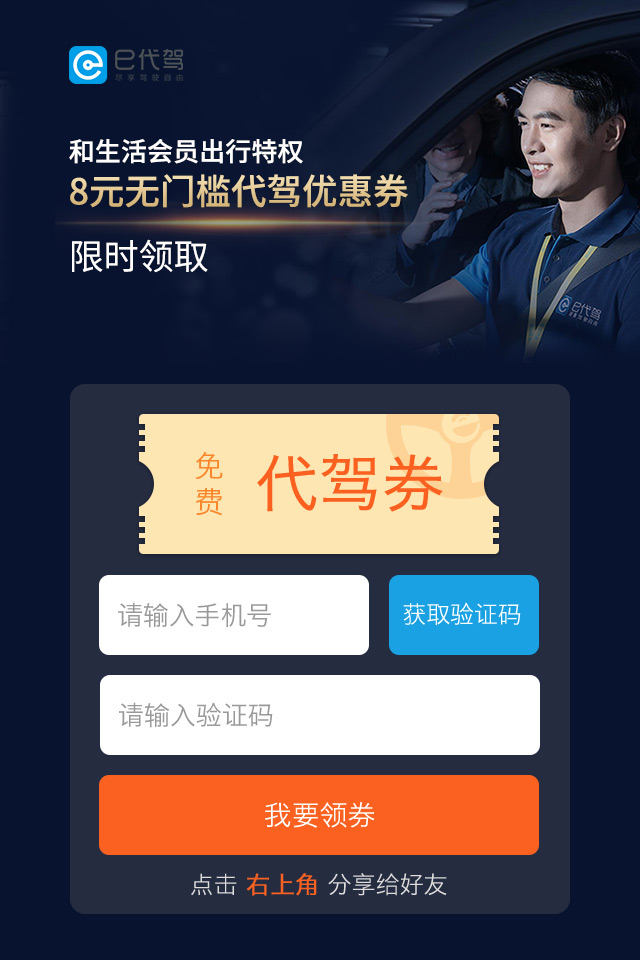Tap the phone number input field

234,615
